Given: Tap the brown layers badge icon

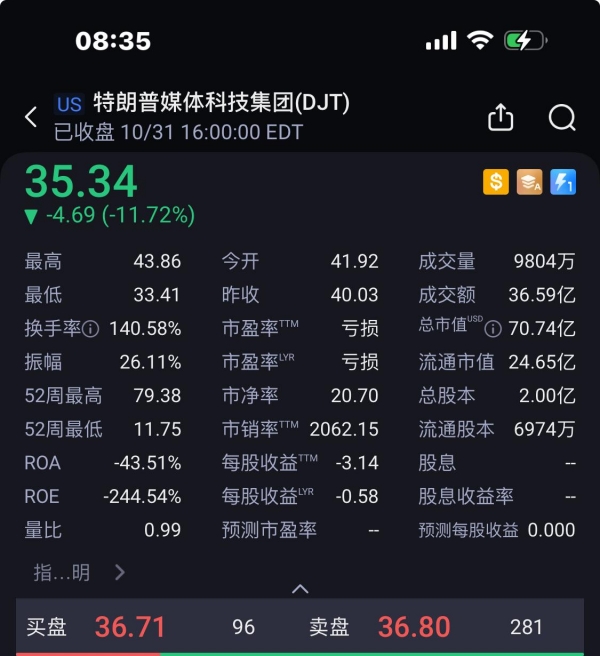Looking at the screenshot, I should (x=530, y=182).
